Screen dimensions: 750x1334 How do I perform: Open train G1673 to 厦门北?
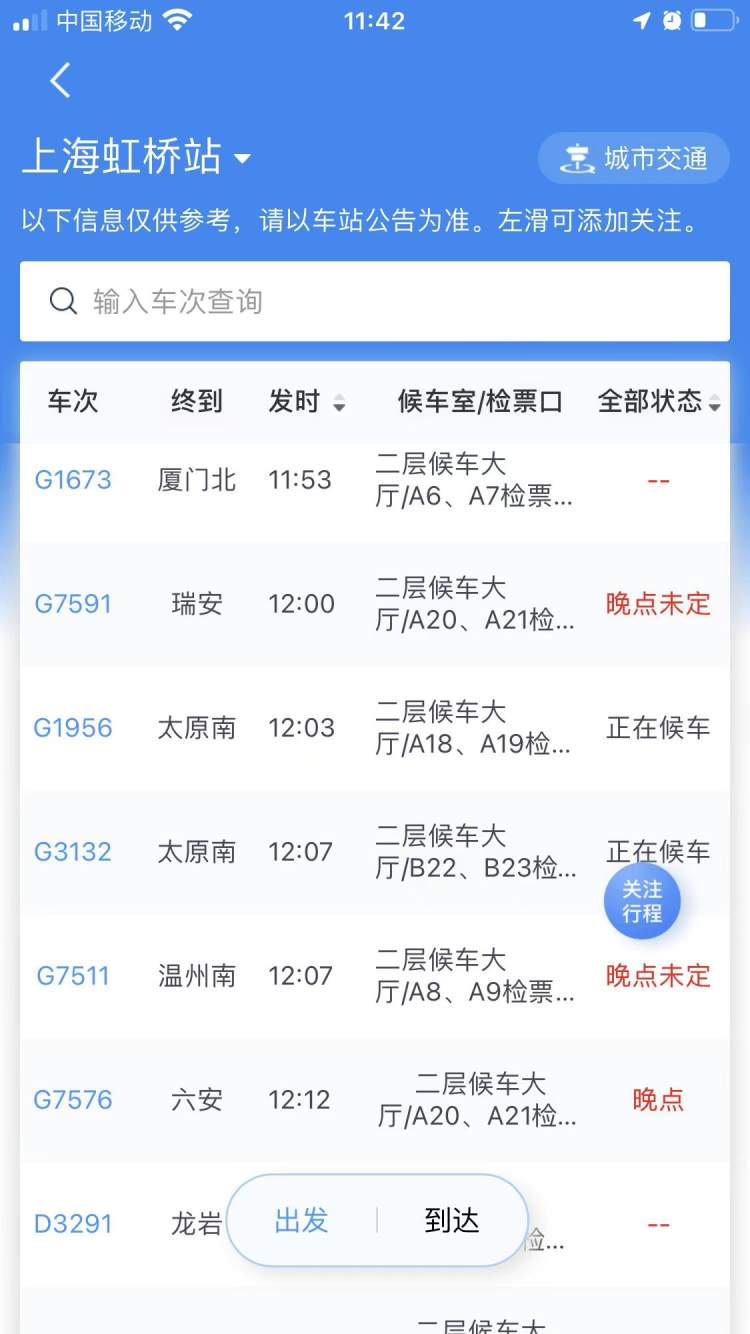pyautogui.click(x=73, y=480)
